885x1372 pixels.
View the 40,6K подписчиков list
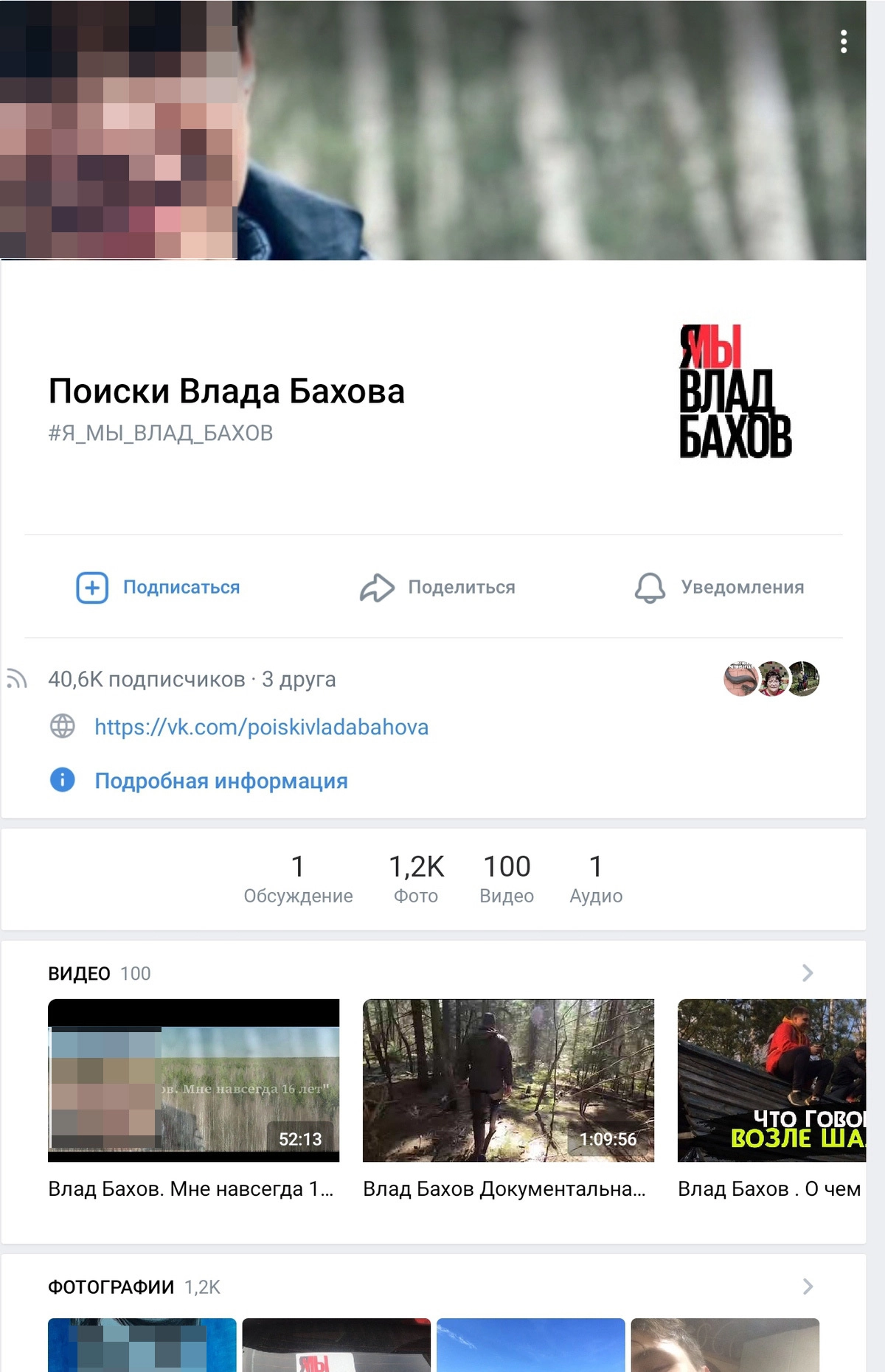coord(146,679)
